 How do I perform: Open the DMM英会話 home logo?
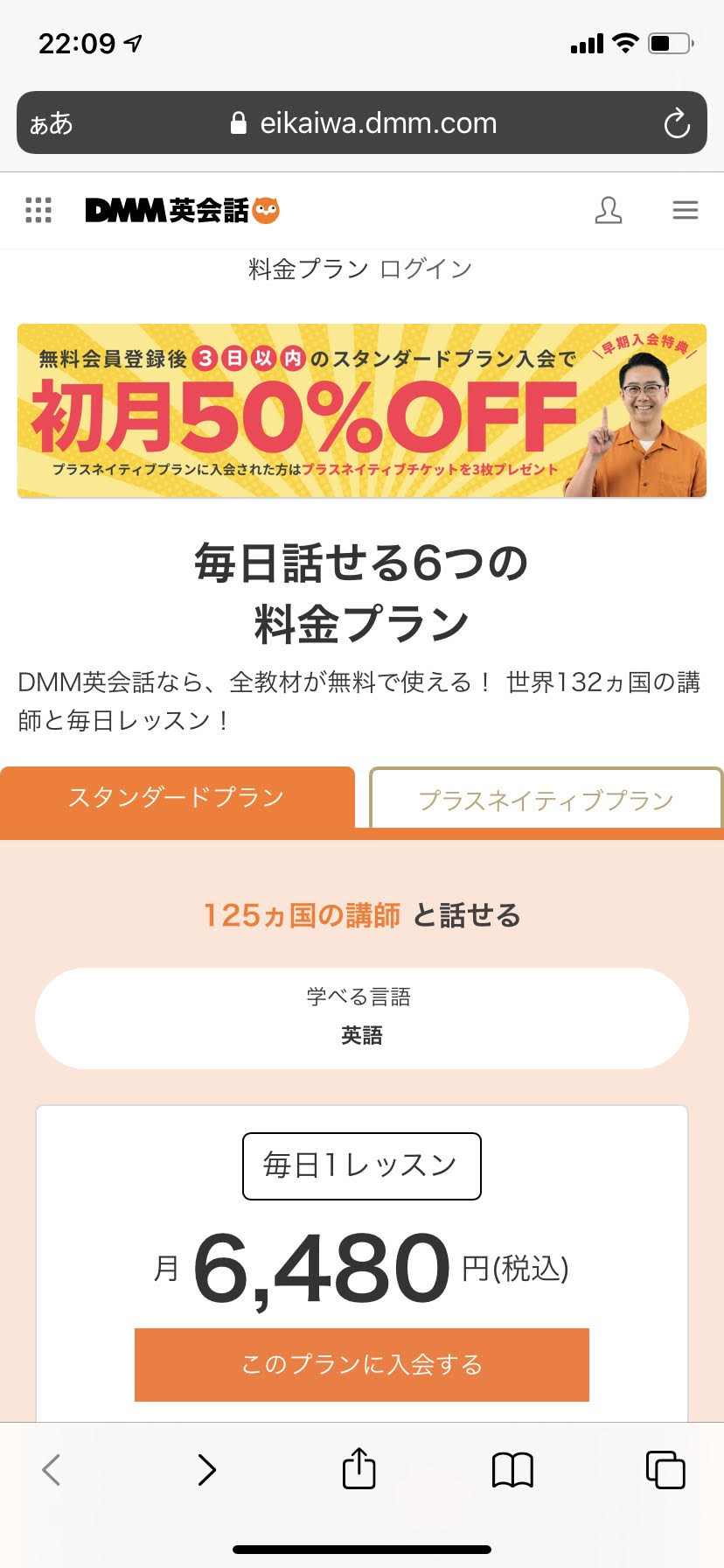click(x=182, y=210)
